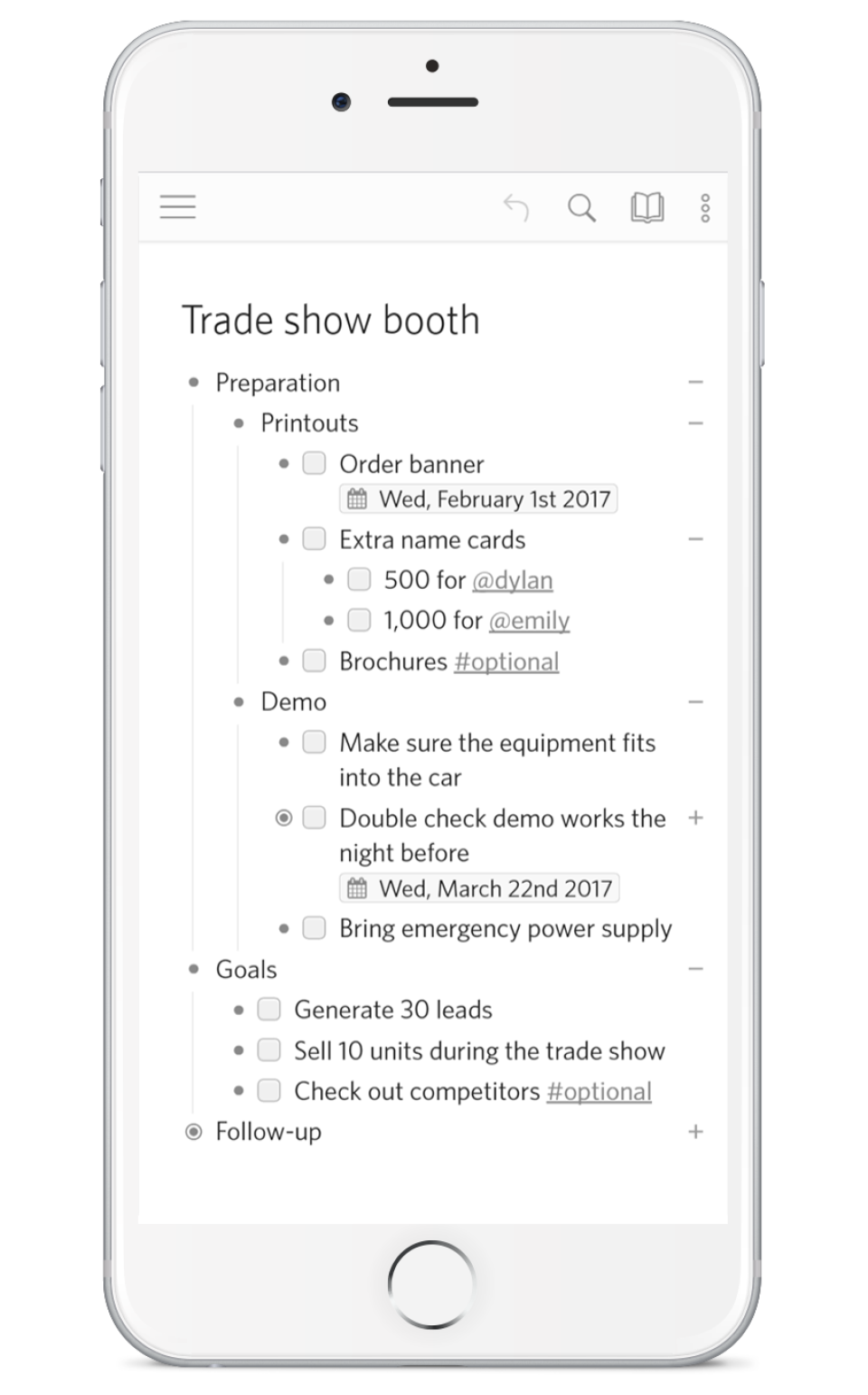Collapse the Printouts list
Screen dimensions: 868x1395
(695, 423)
